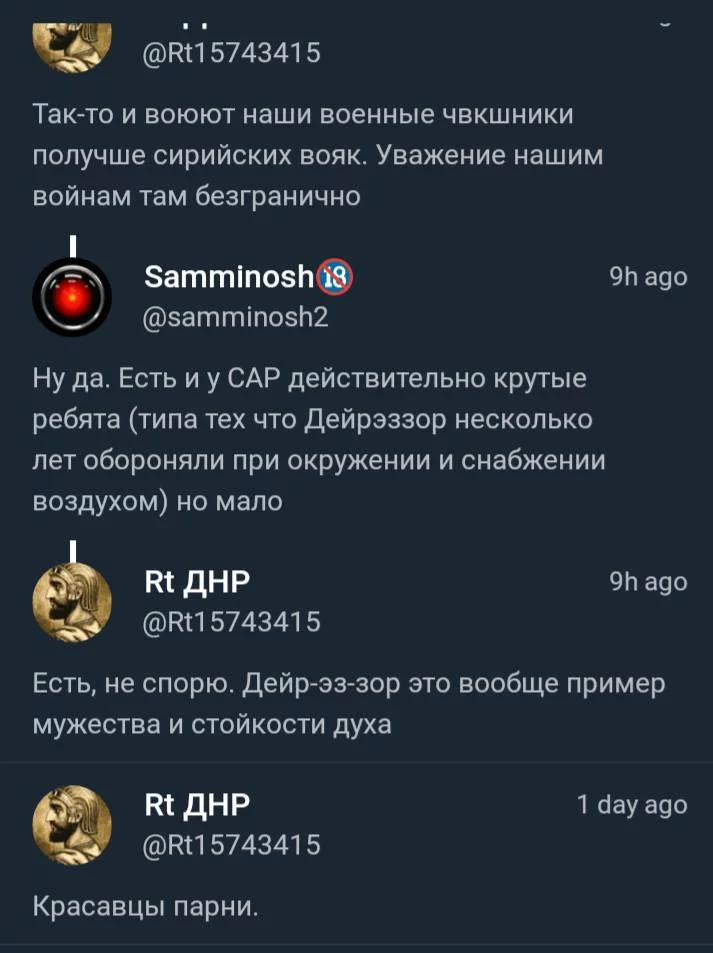The height and width of the screenshot is (953, 713).
Task: Open the Samminosh display name
Action: coord(230,278)
